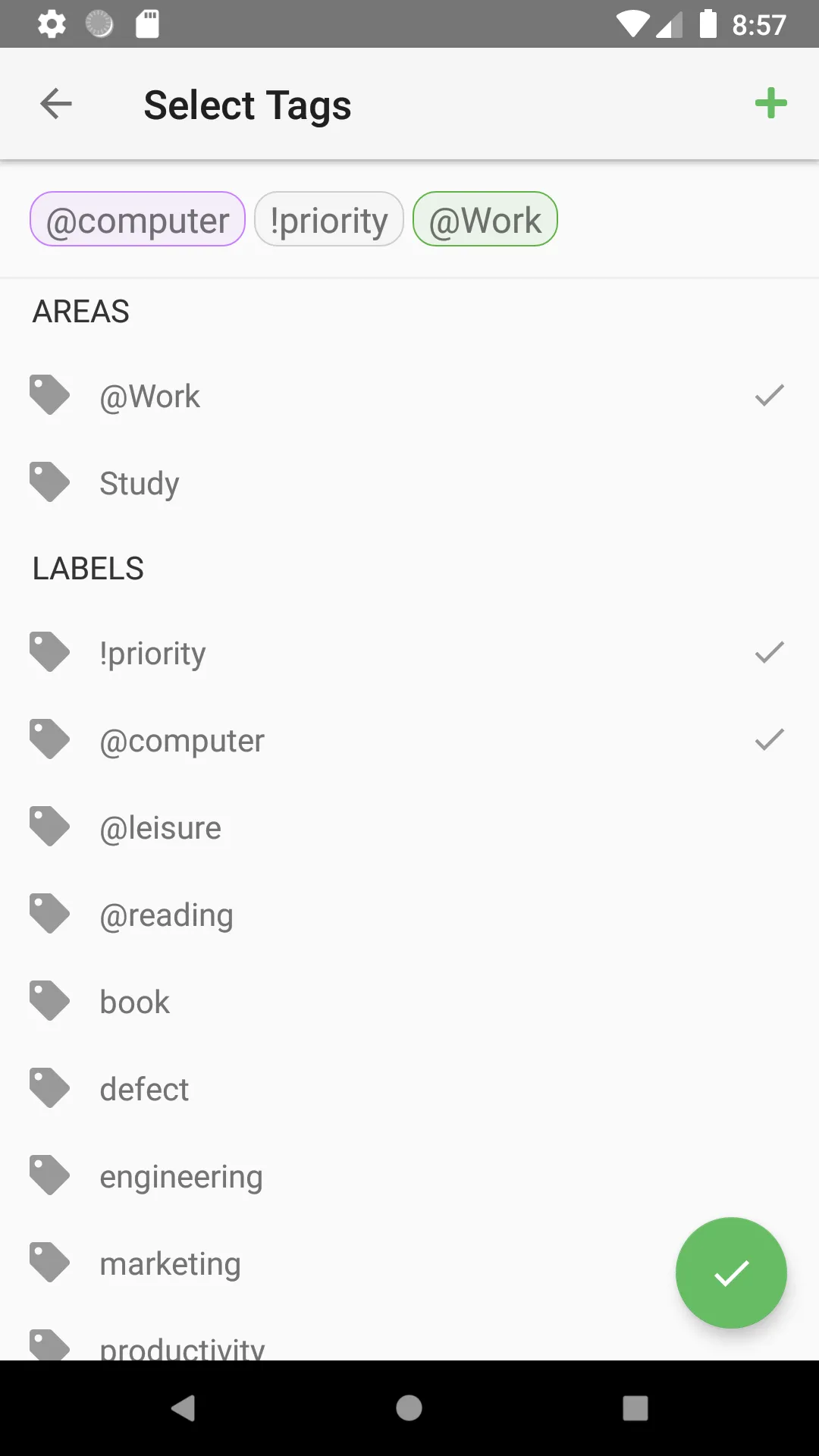Image resolution: width=819 pixels, height=1456 pixels.
Task: Click the tag icon next to @Work
Action: click(x=49, y=395)
